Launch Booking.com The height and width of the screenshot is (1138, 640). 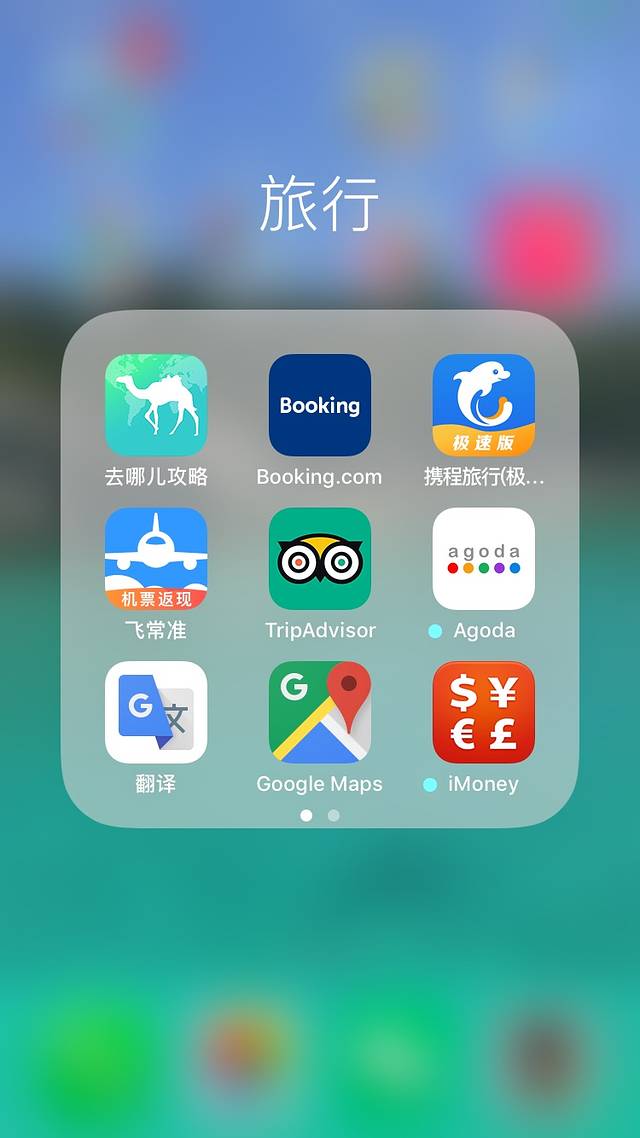coord(320,405)
